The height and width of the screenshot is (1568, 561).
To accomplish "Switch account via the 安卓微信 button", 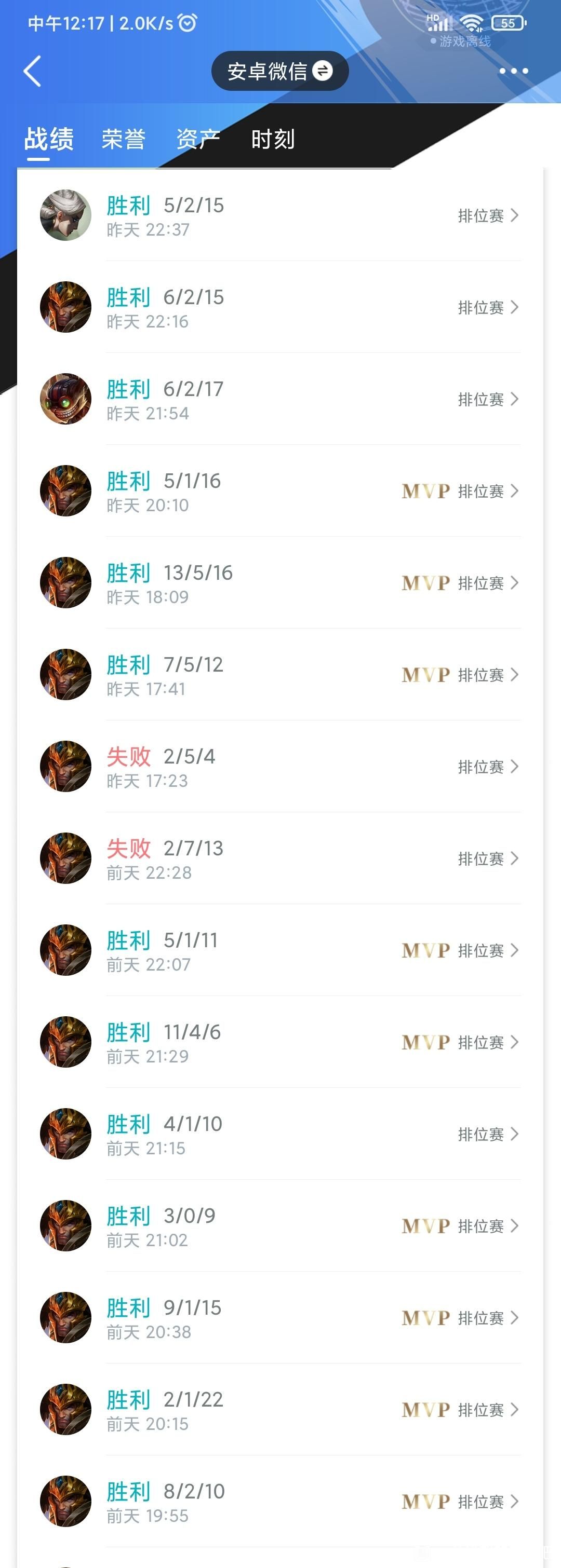I will tap(279, 71).
